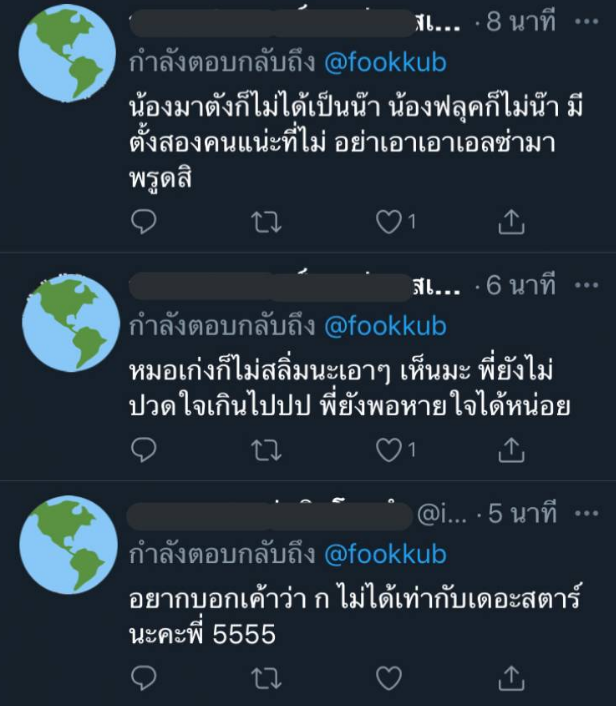Open @fookkub link in the 8 นาที tweet
616x706 pixels.
pyautogui.click(x=386, y=64)
